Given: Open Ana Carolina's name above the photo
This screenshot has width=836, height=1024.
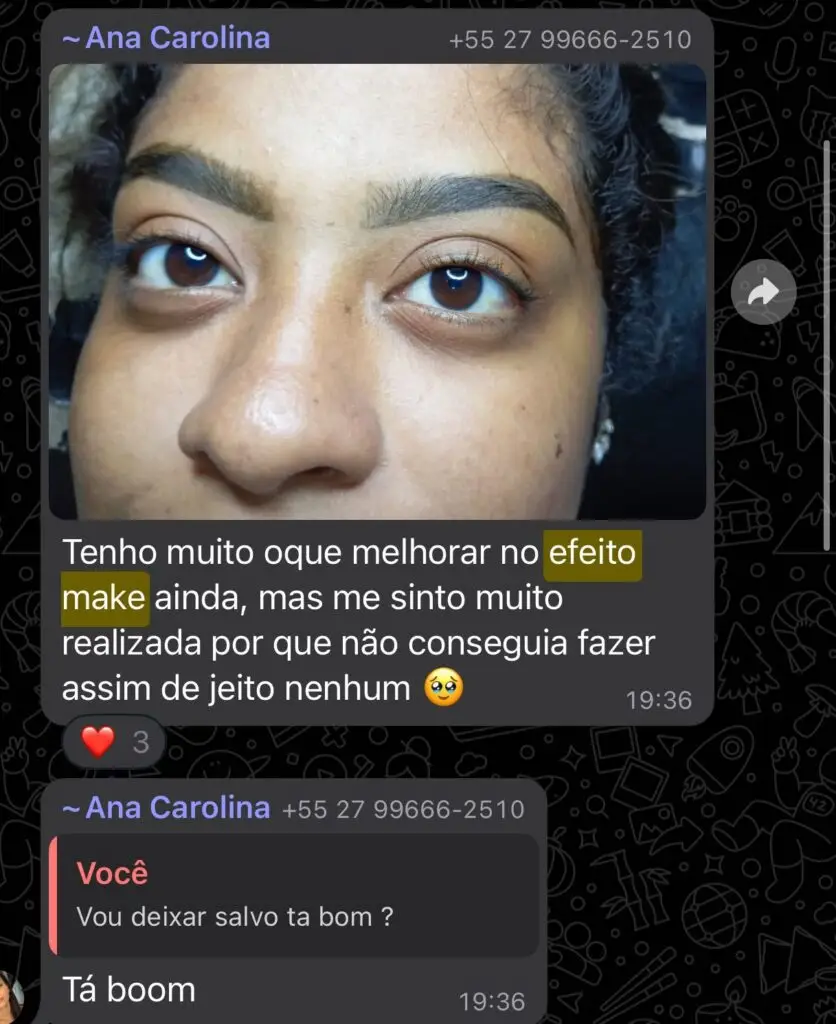Looking at the screenshot, I should pyautogui.click(x=167, y=39).
